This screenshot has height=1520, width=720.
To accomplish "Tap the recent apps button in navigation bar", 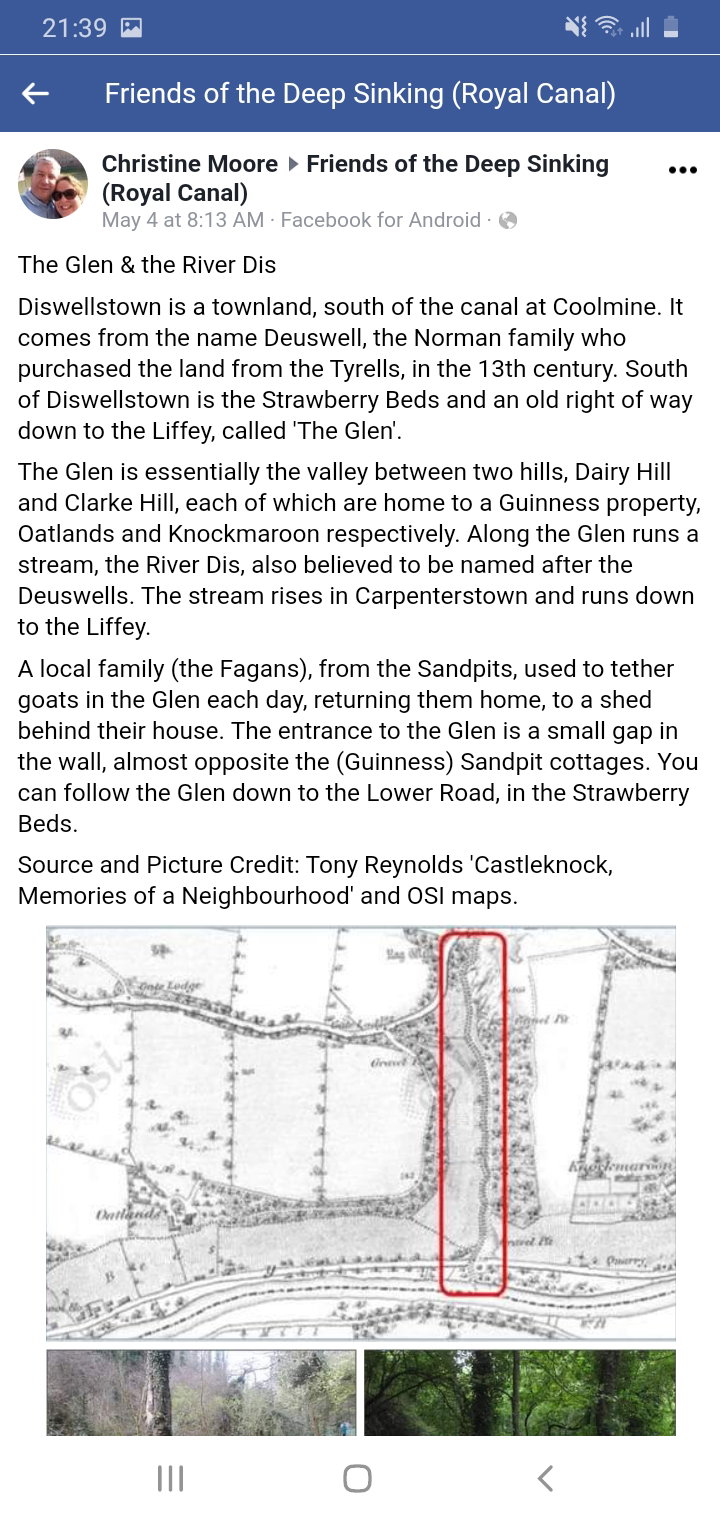I will [170, 1476].
